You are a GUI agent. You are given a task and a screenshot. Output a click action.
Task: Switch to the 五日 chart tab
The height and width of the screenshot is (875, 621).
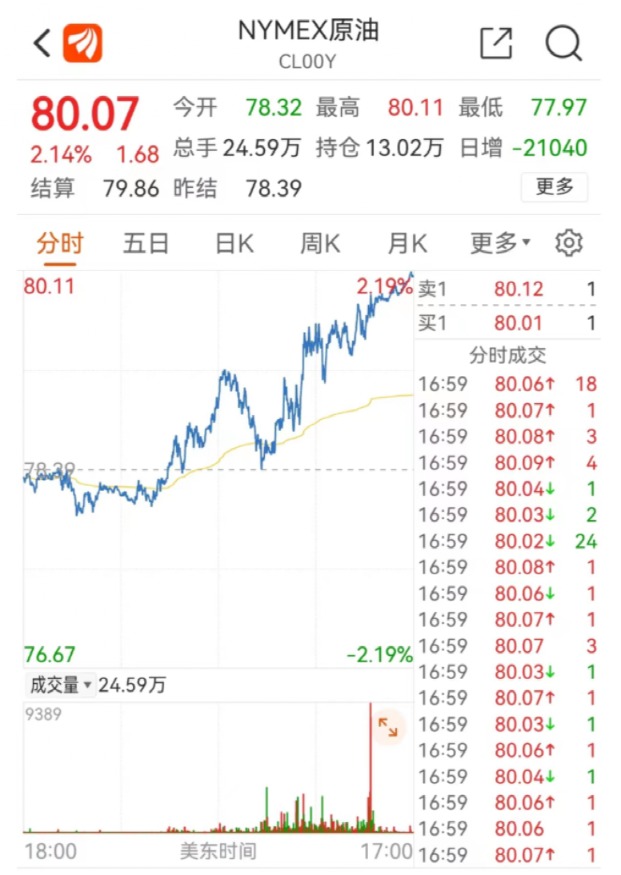click(146, 243)
